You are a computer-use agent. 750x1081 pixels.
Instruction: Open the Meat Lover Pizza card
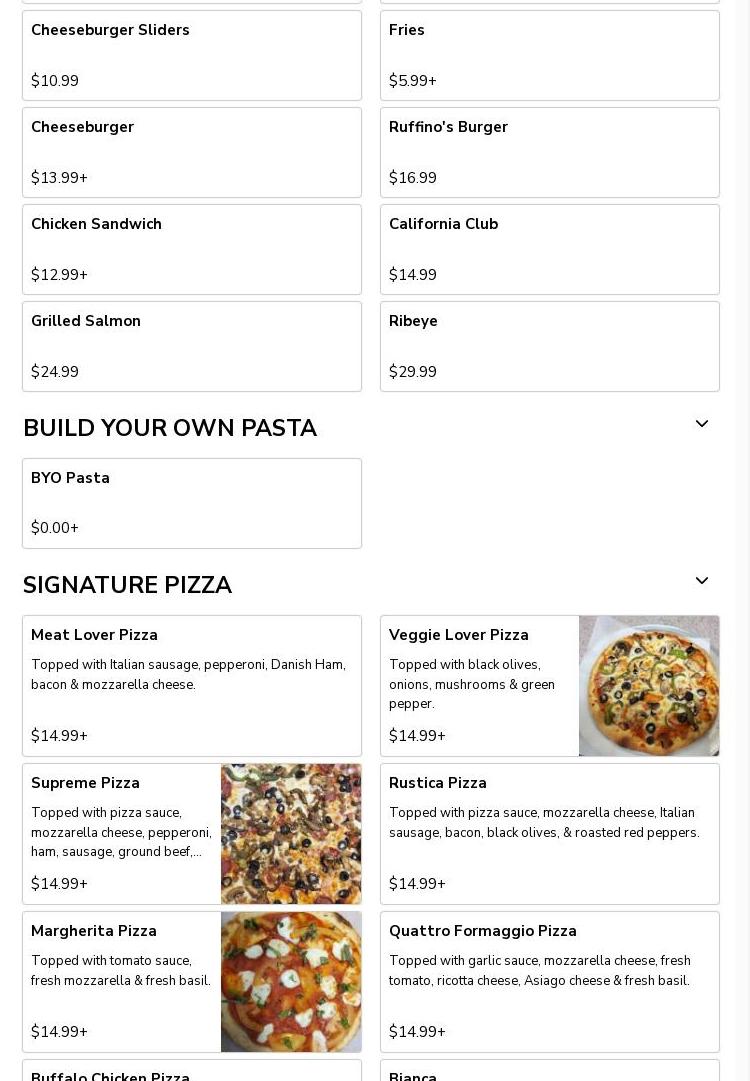coord(191,685)
